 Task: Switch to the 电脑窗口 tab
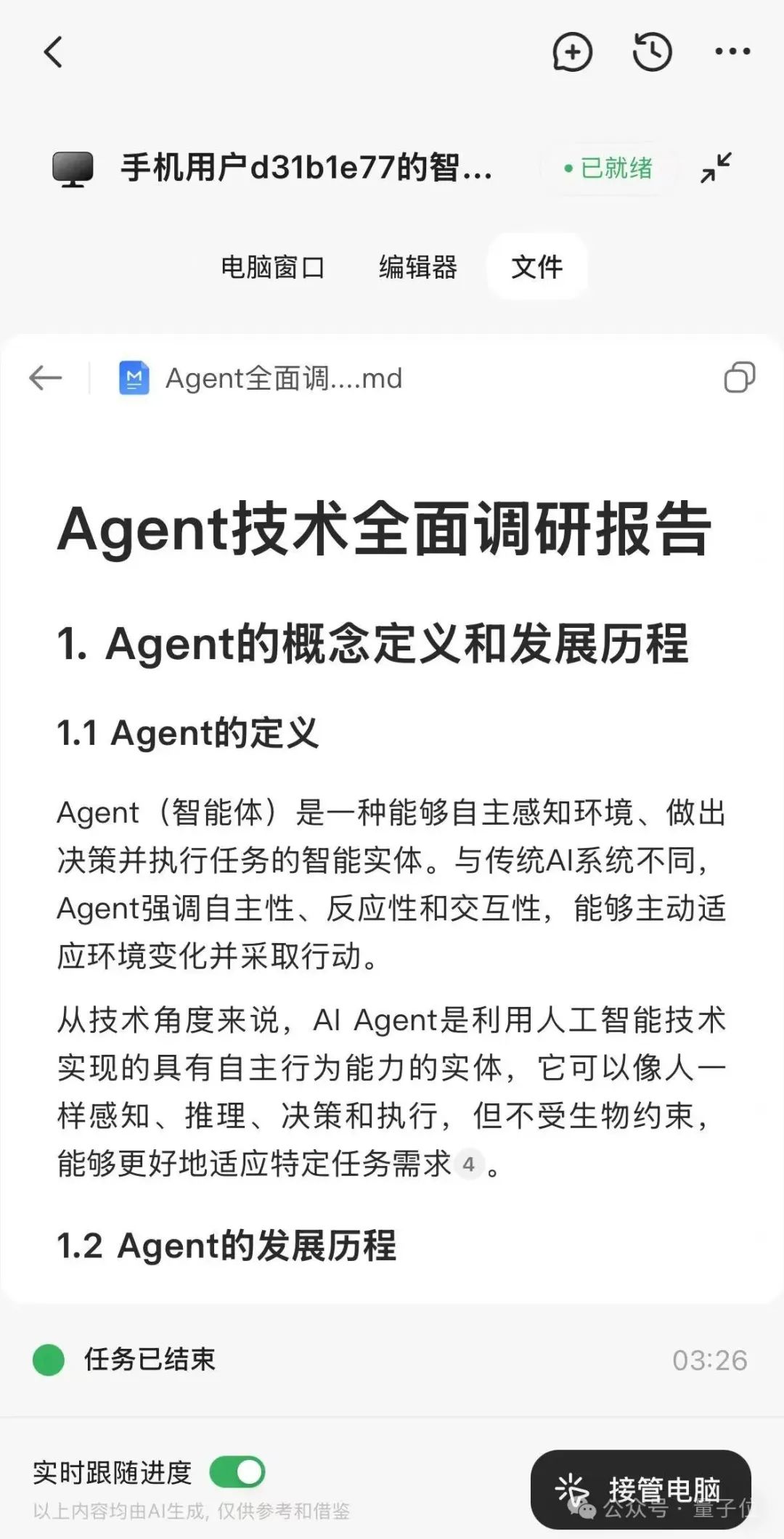(x=273, y=267)
